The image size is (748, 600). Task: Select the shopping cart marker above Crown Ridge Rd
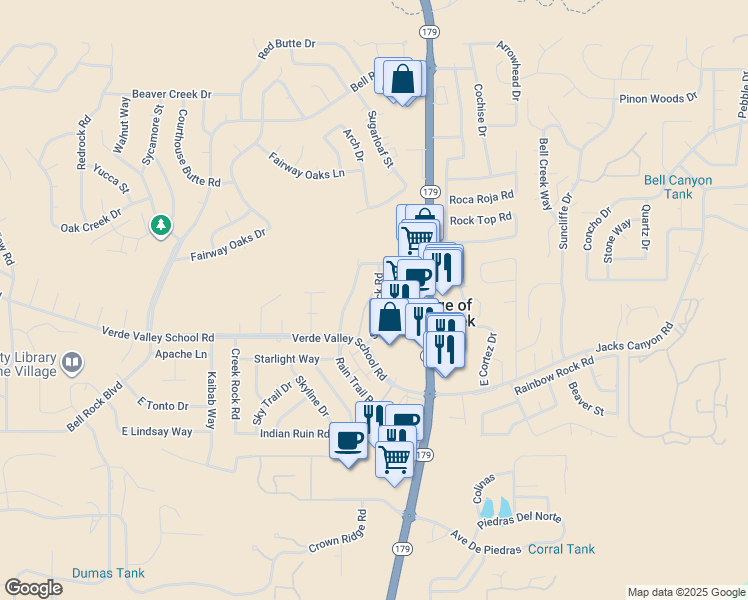[395, 459]
